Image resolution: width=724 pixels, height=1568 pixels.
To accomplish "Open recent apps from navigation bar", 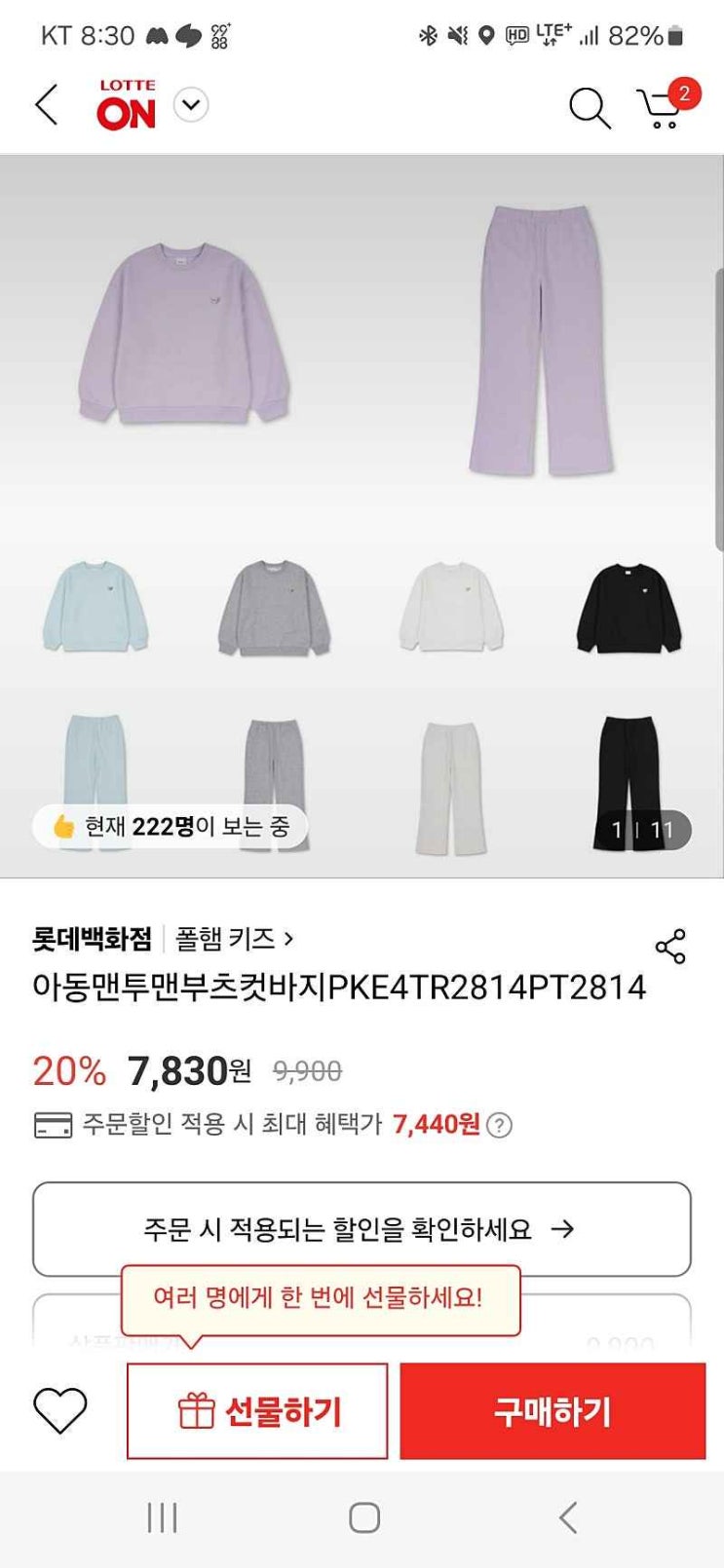I will [162, 1517].
